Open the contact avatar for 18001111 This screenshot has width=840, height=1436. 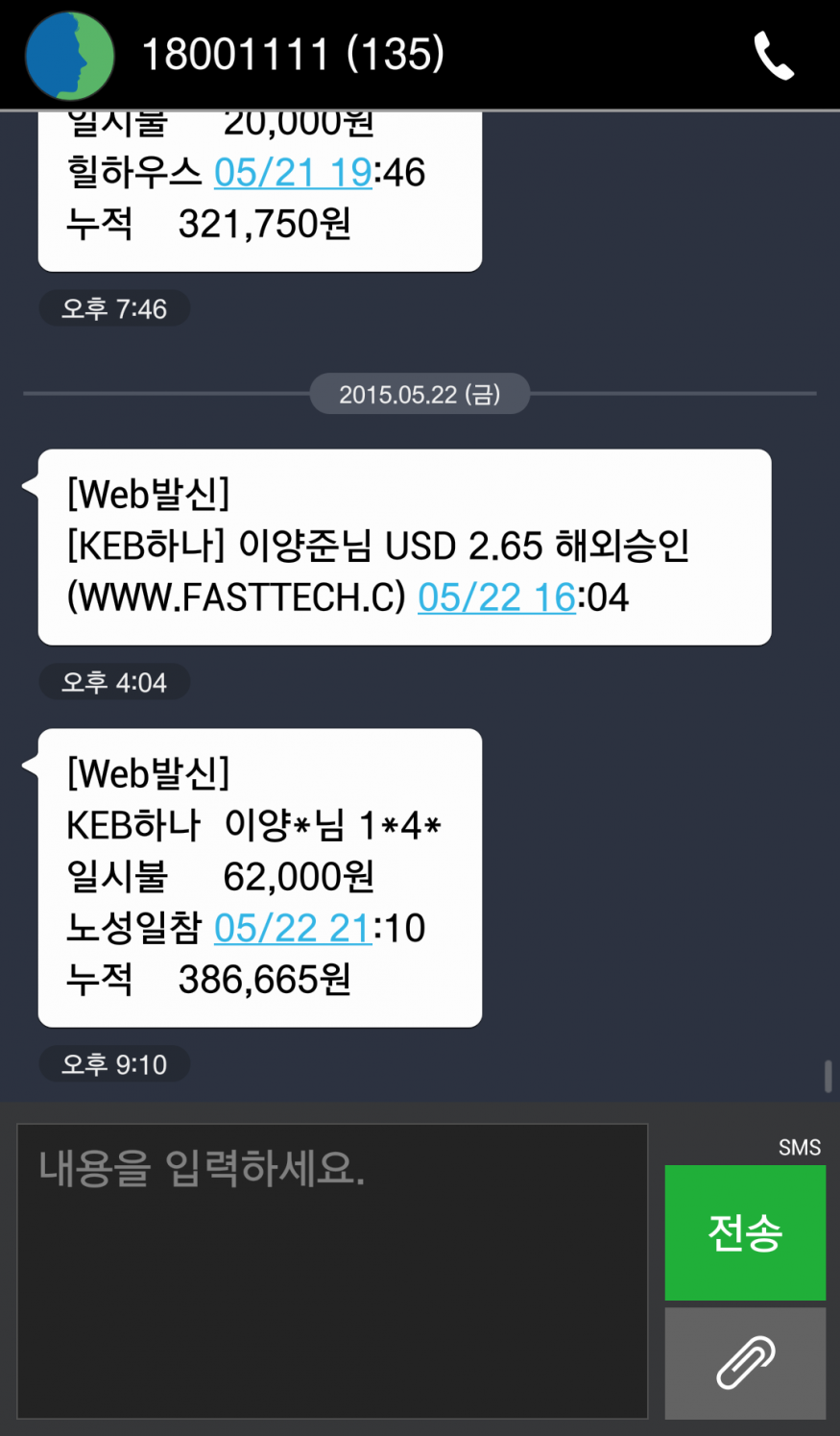coord(70,56)
